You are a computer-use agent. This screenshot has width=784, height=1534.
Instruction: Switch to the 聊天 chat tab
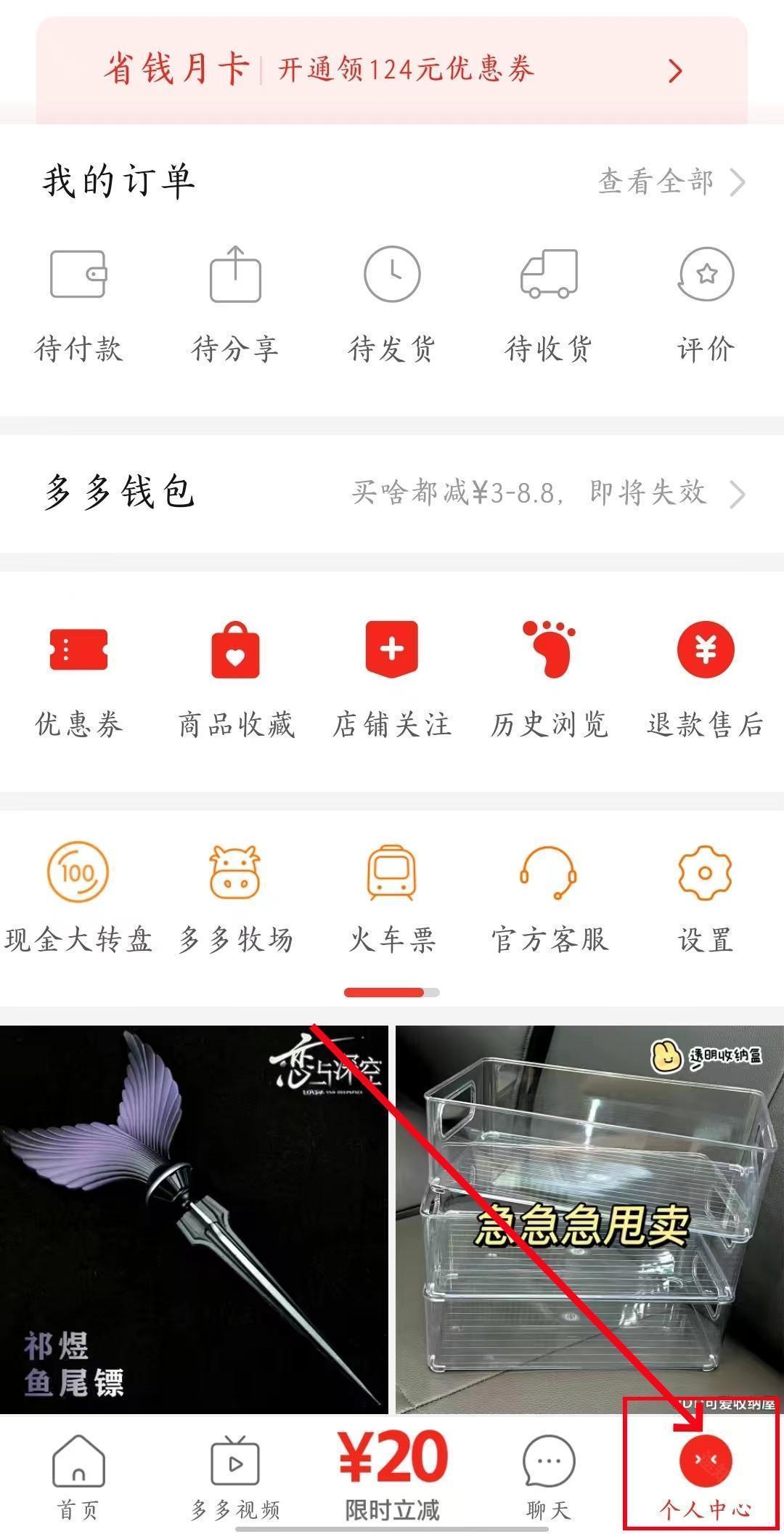549,1473
